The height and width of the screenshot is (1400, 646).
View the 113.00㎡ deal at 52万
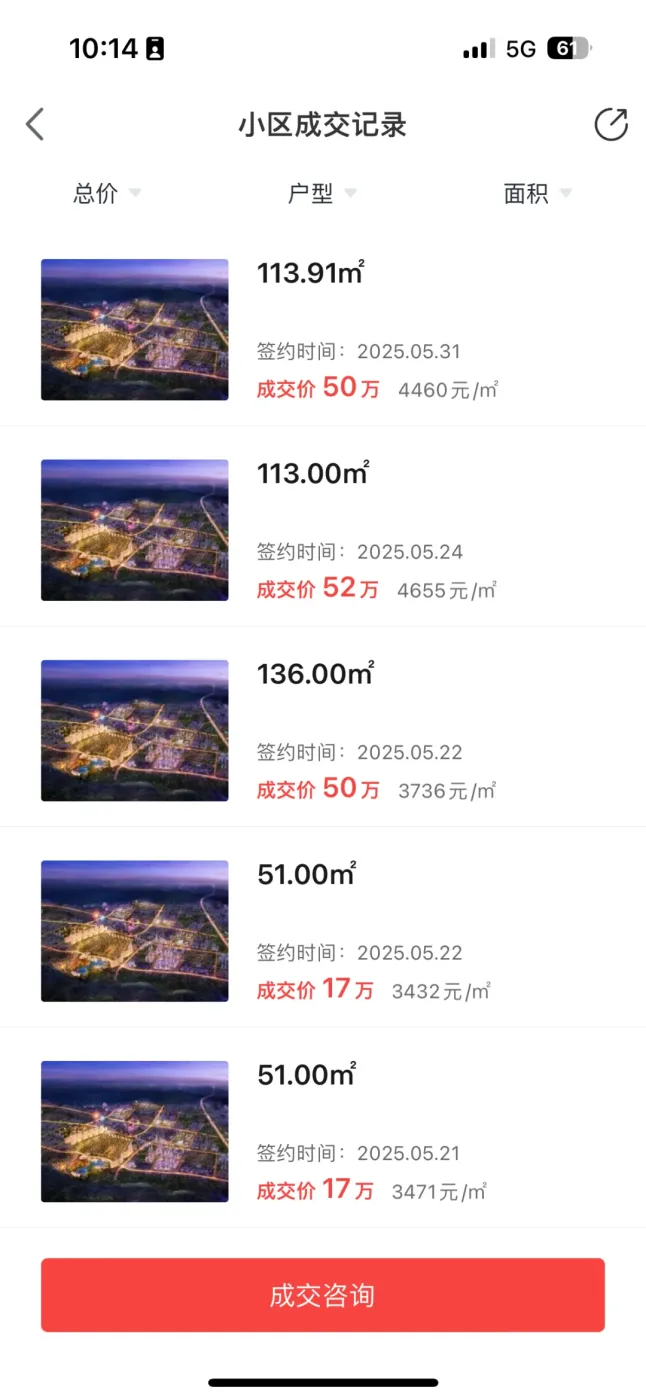pyautogui.click(x=322, y=530)
